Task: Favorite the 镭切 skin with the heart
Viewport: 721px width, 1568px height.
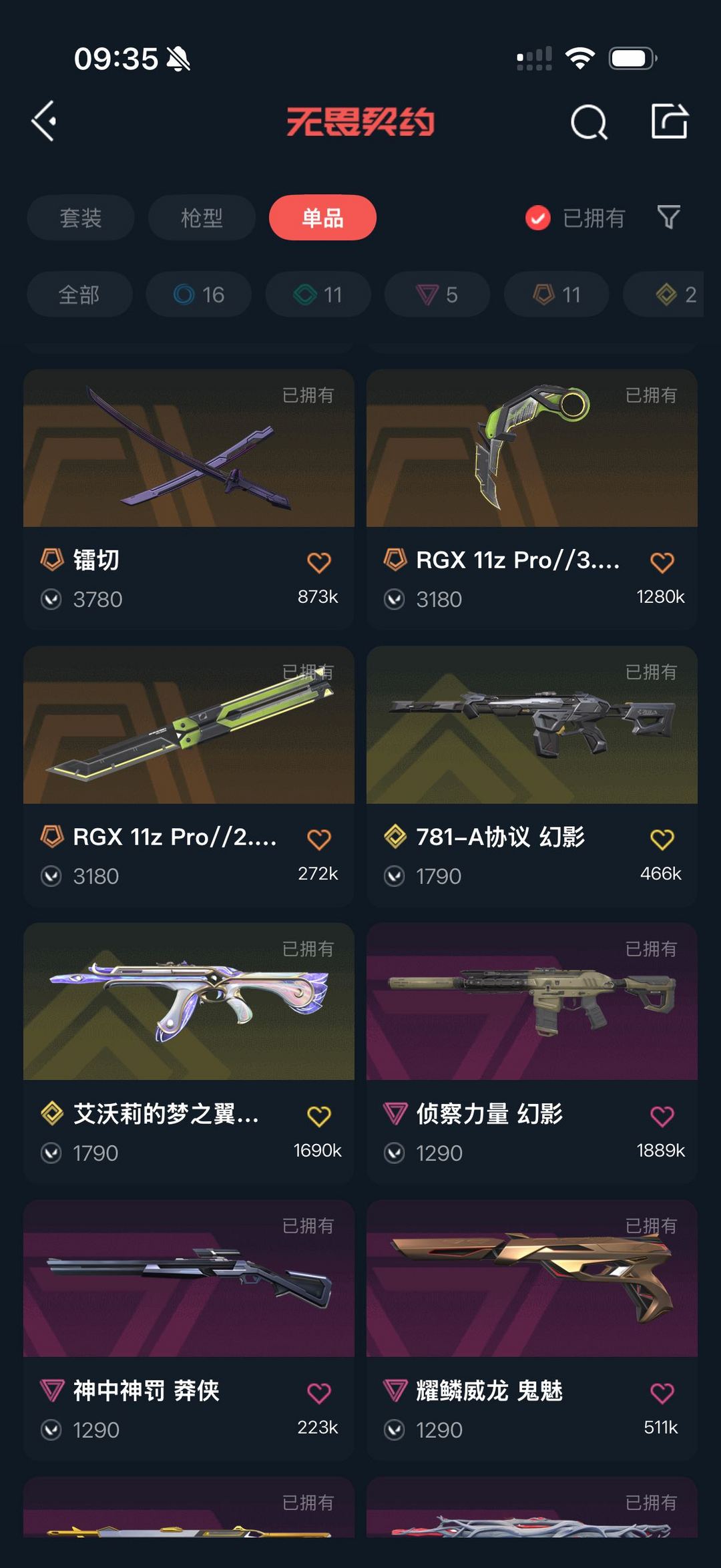Action: [x=319, y=562]
